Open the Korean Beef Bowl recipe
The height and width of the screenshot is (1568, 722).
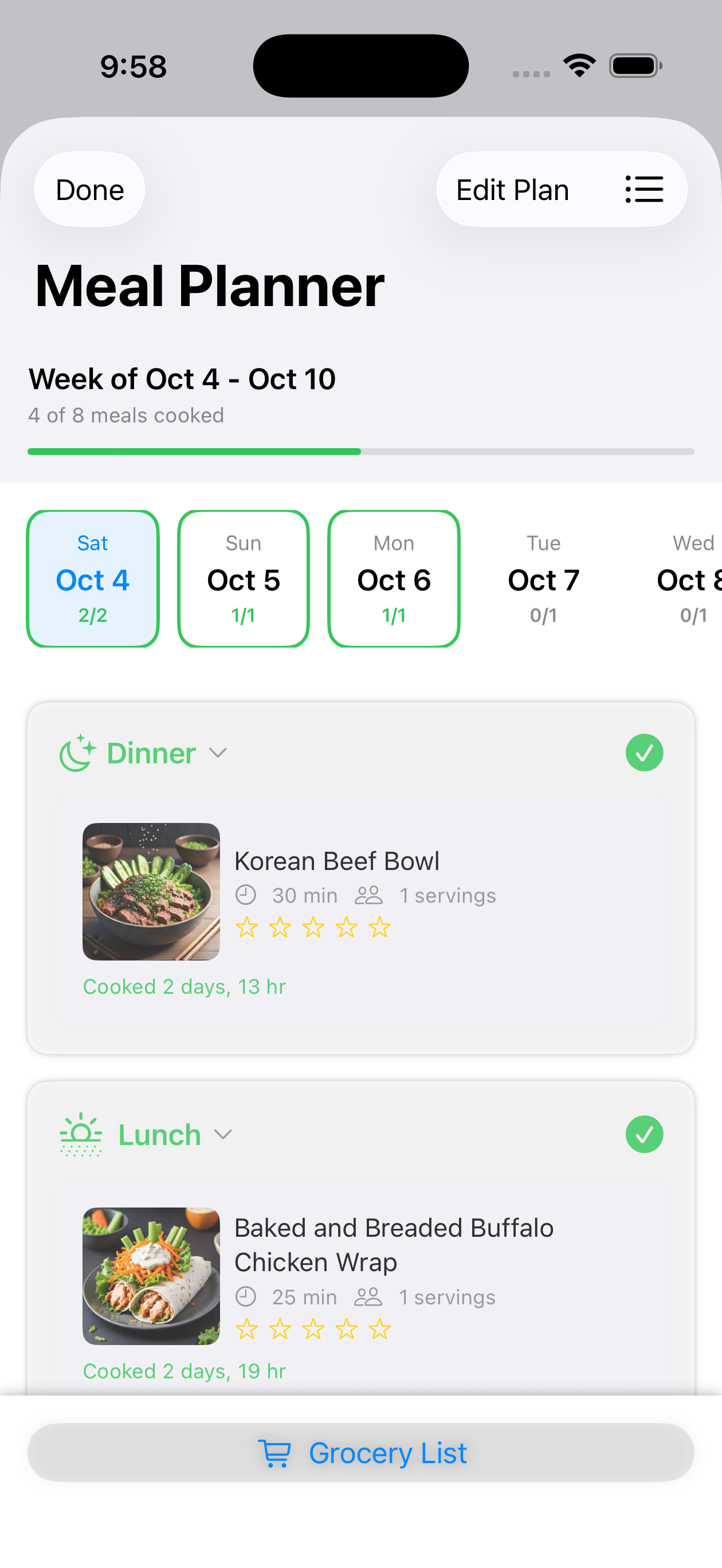(336, 861)
